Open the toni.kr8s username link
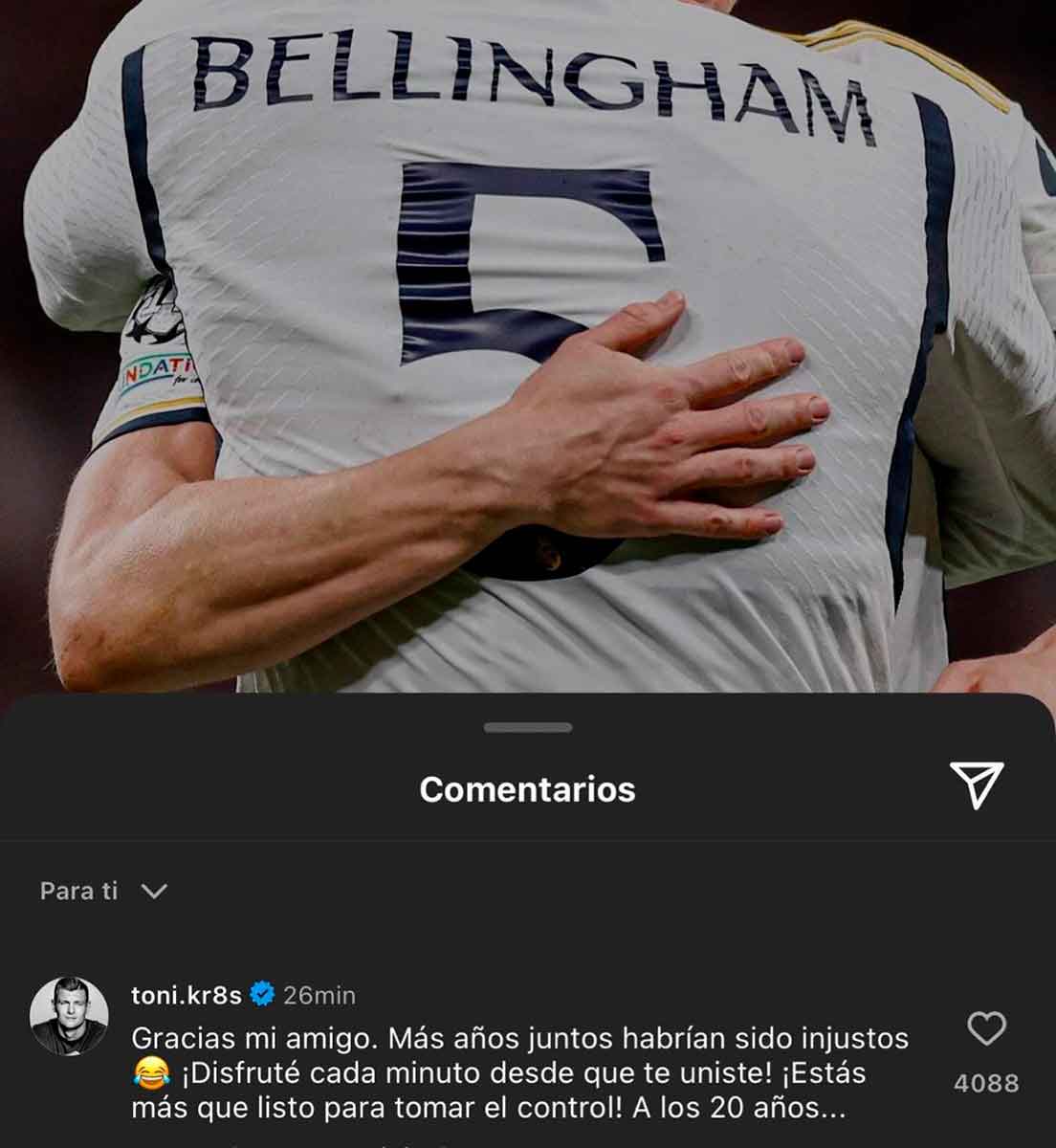 186,995
